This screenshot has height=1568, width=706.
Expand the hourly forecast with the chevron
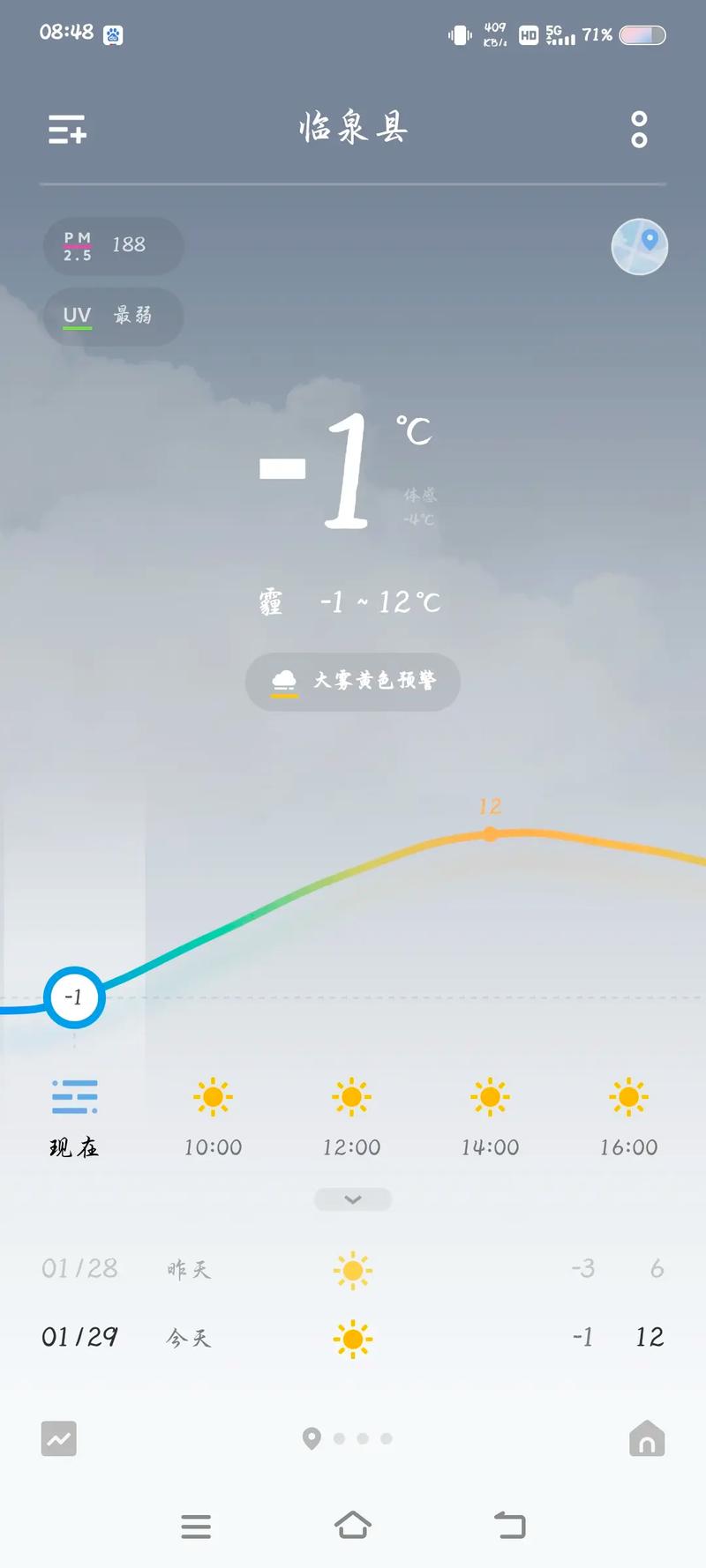click(352, 1199)
